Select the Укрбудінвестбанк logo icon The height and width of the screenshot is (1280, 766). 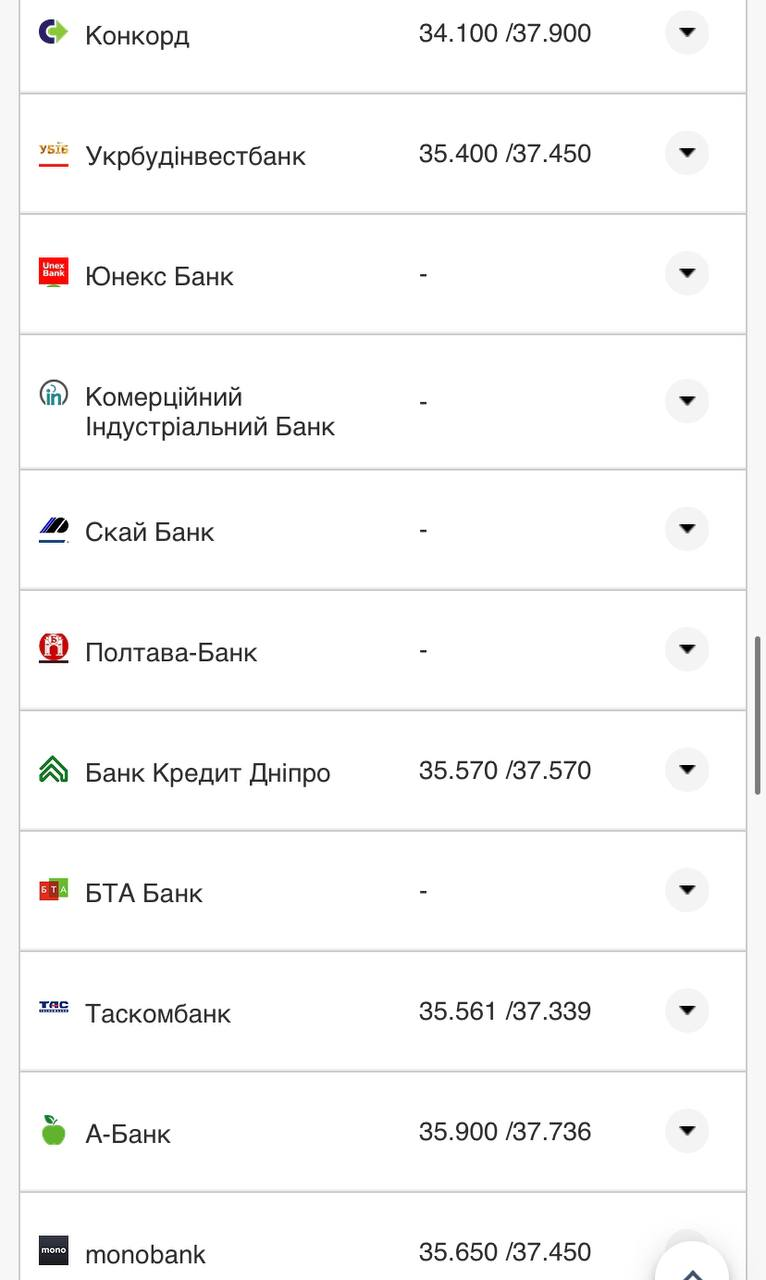pos(52,153)
